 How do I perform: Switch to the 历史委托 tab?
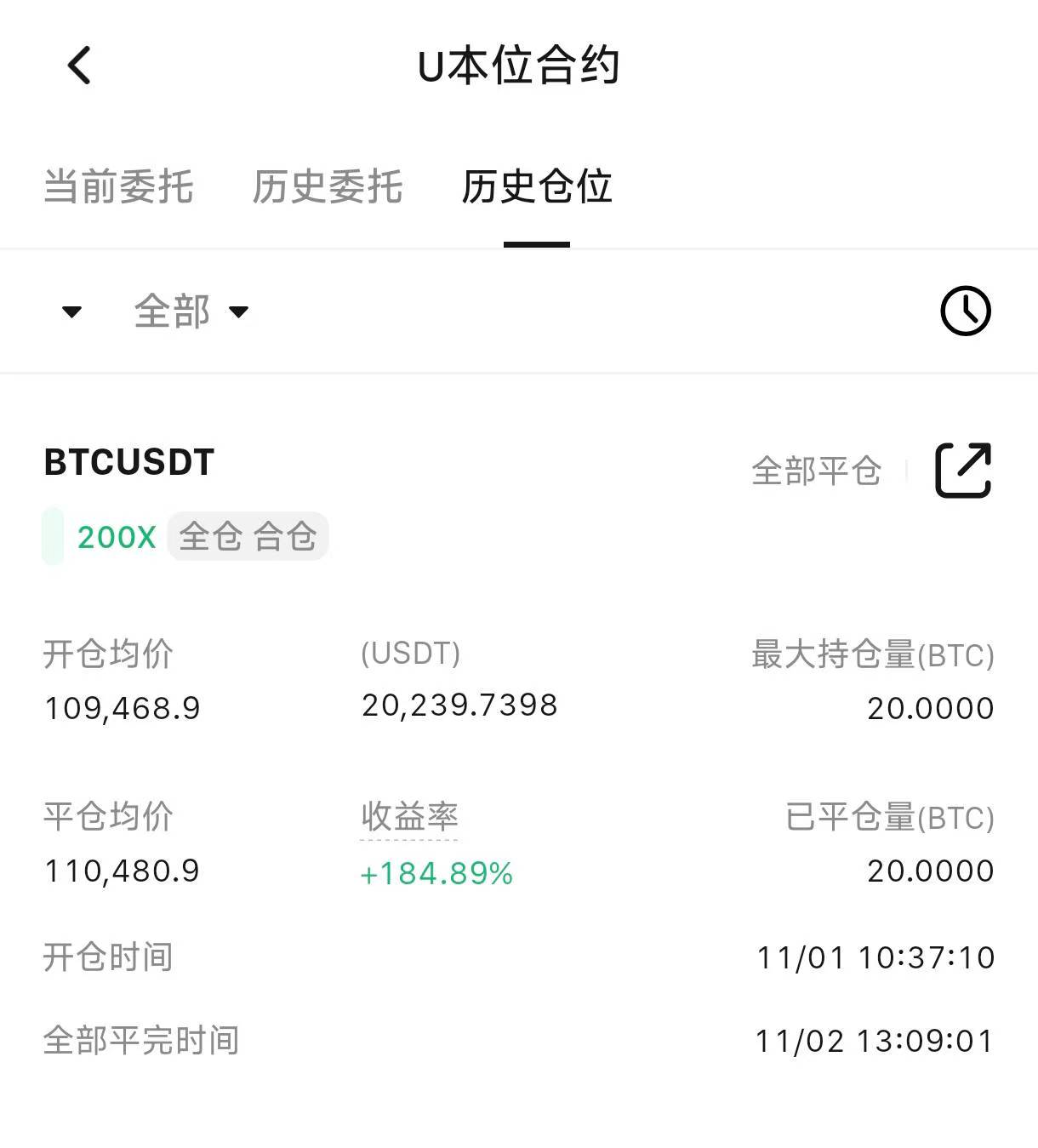(327, 187)
